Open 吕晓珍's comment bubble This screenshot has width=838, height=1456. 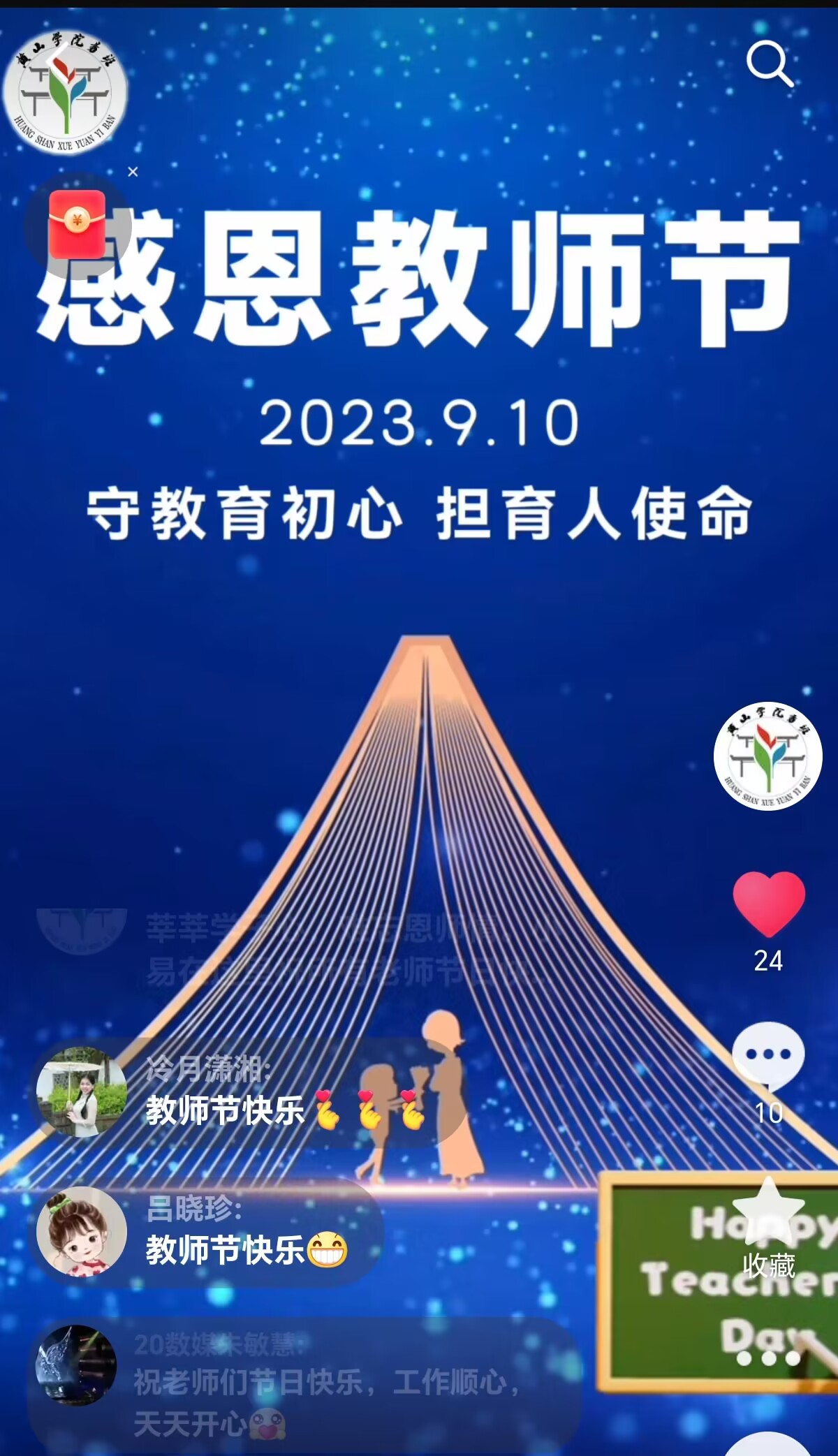tap(209, 1233)
